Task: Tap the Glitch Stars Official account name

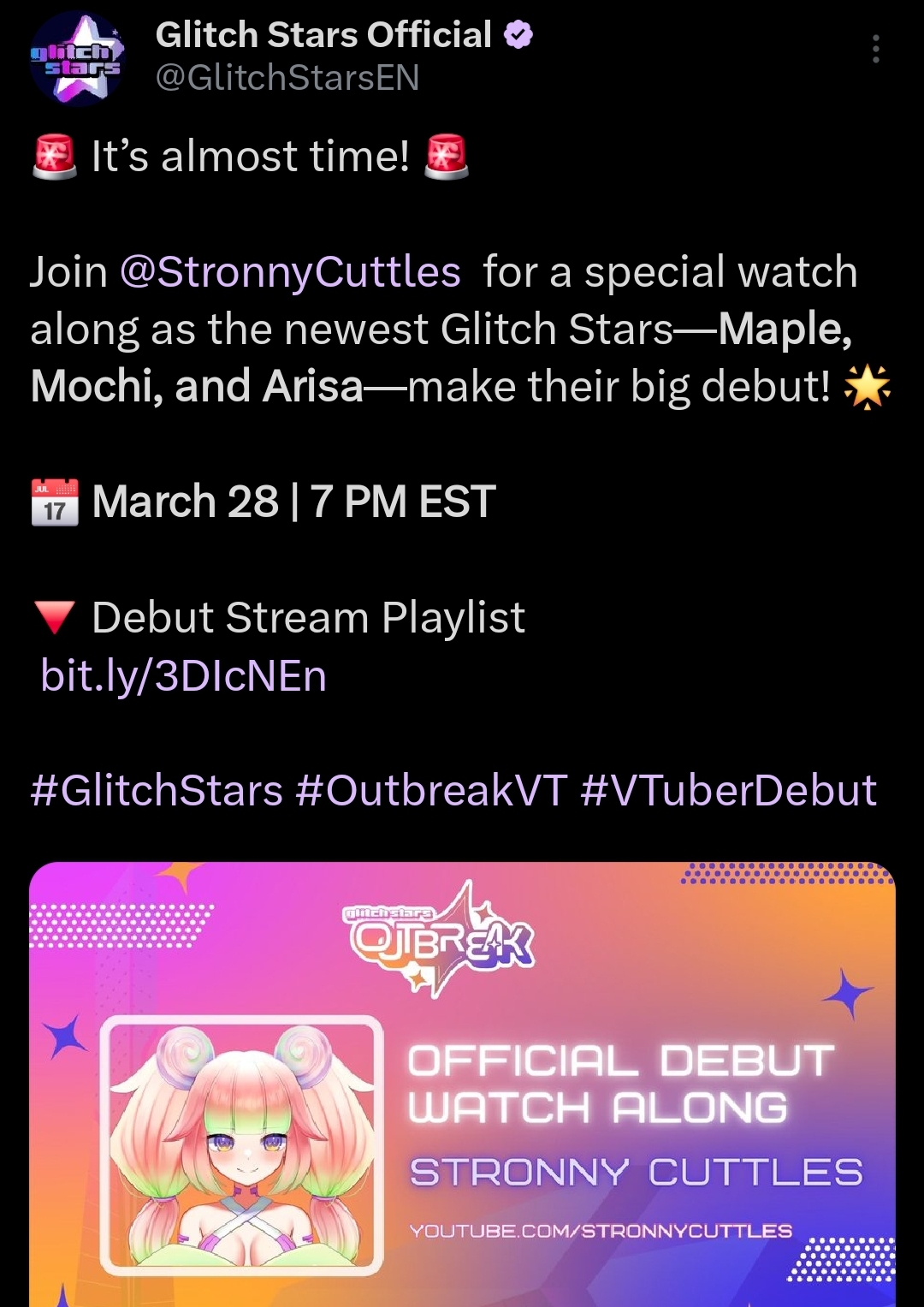Action: pos(323,35)
